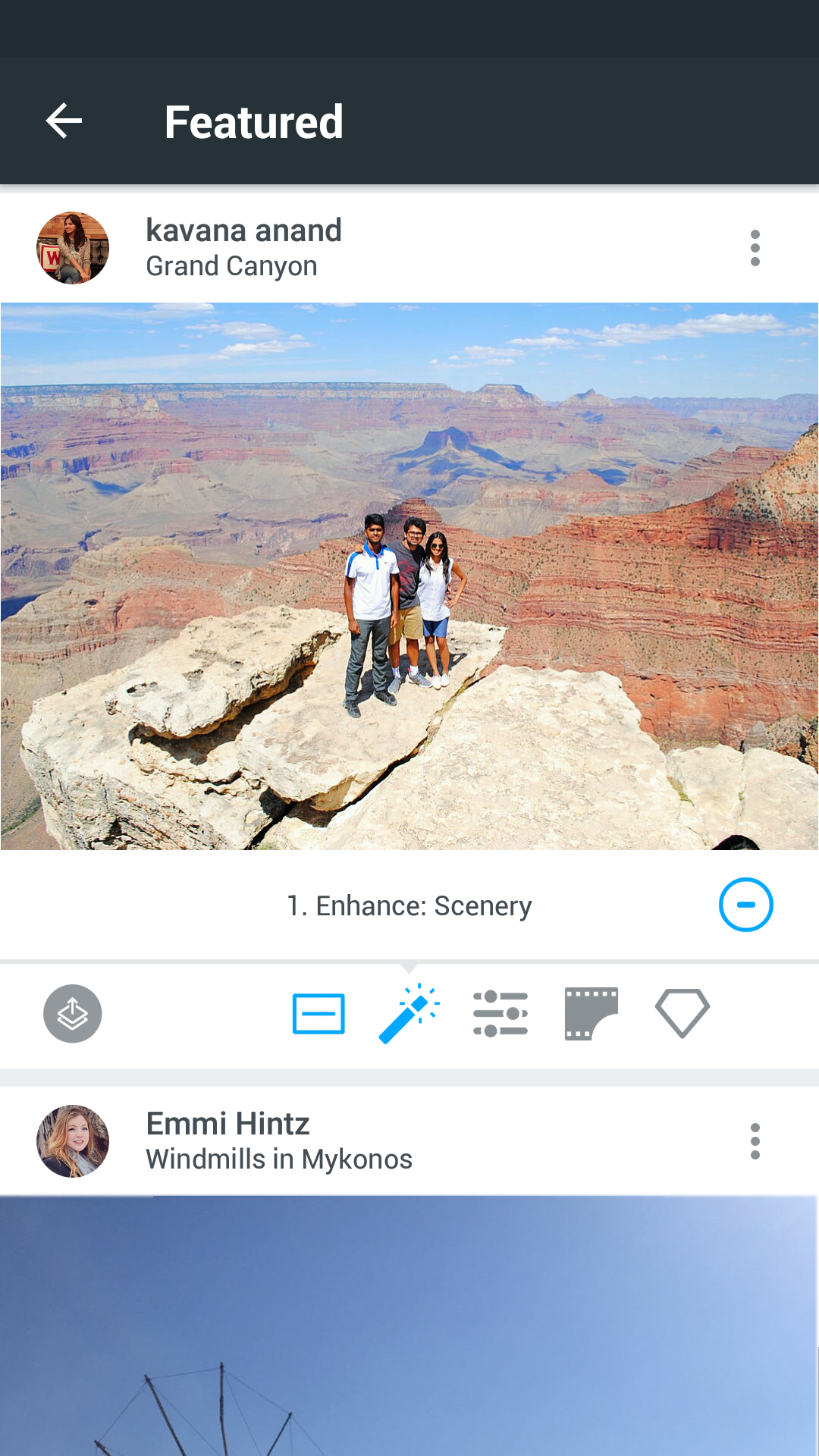This screenshot has height=1456, width=819.
Task: Open Emmi Hintz's profile picture
Action: [73, 1141]
